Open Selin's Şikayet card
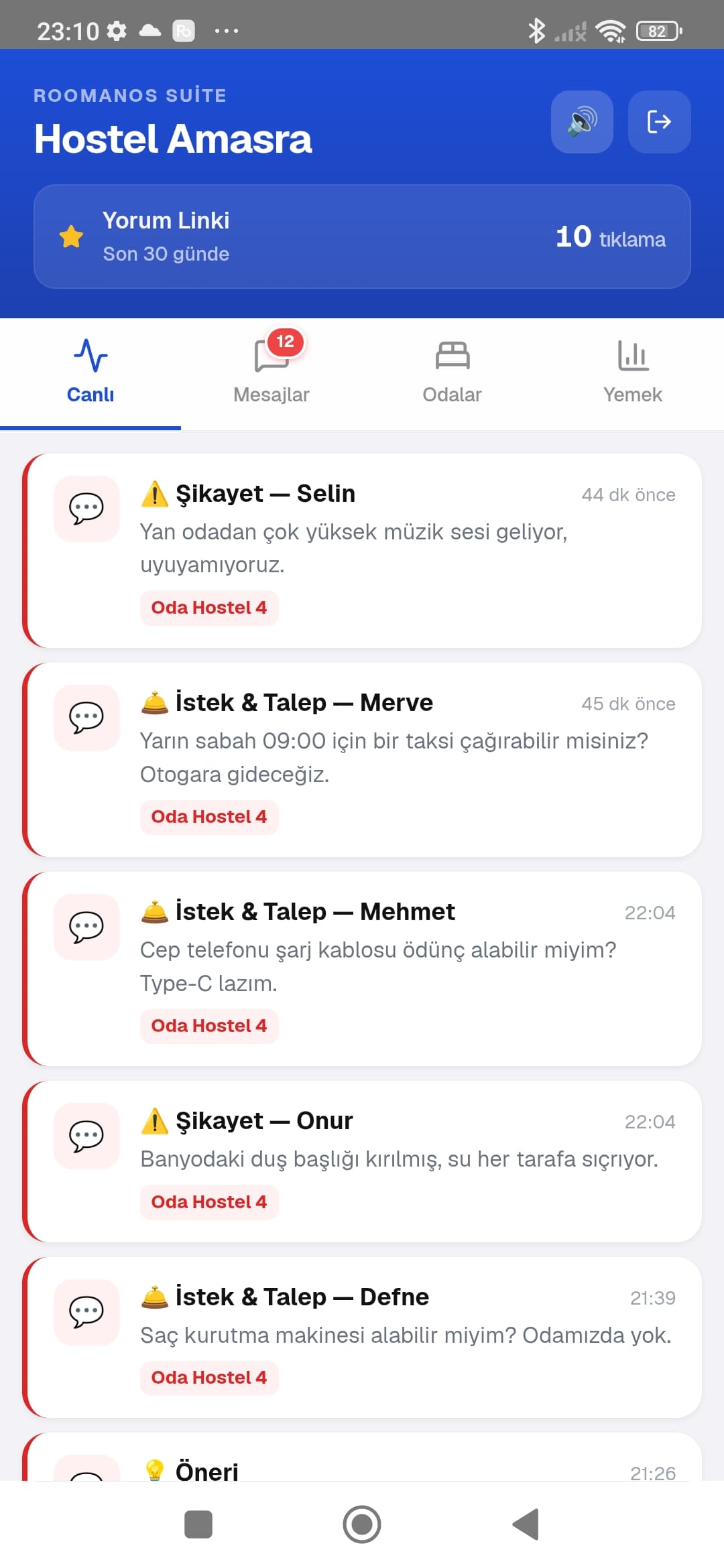Image resolution: width=724 pixels, height=1568 pixels. 362,551
